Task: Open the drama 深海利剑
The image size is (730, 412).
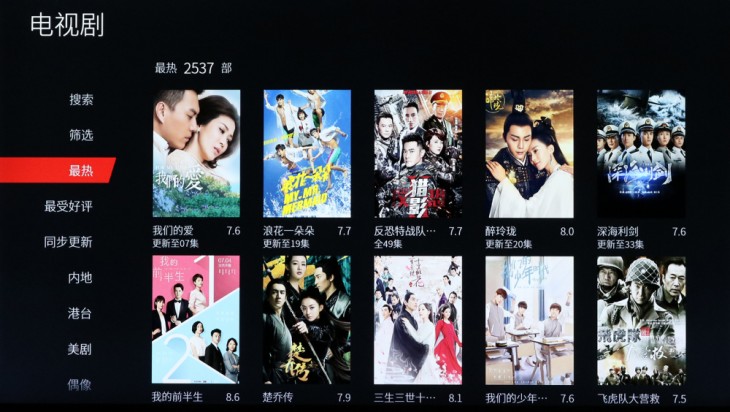Action: click(x=641, y=154)
